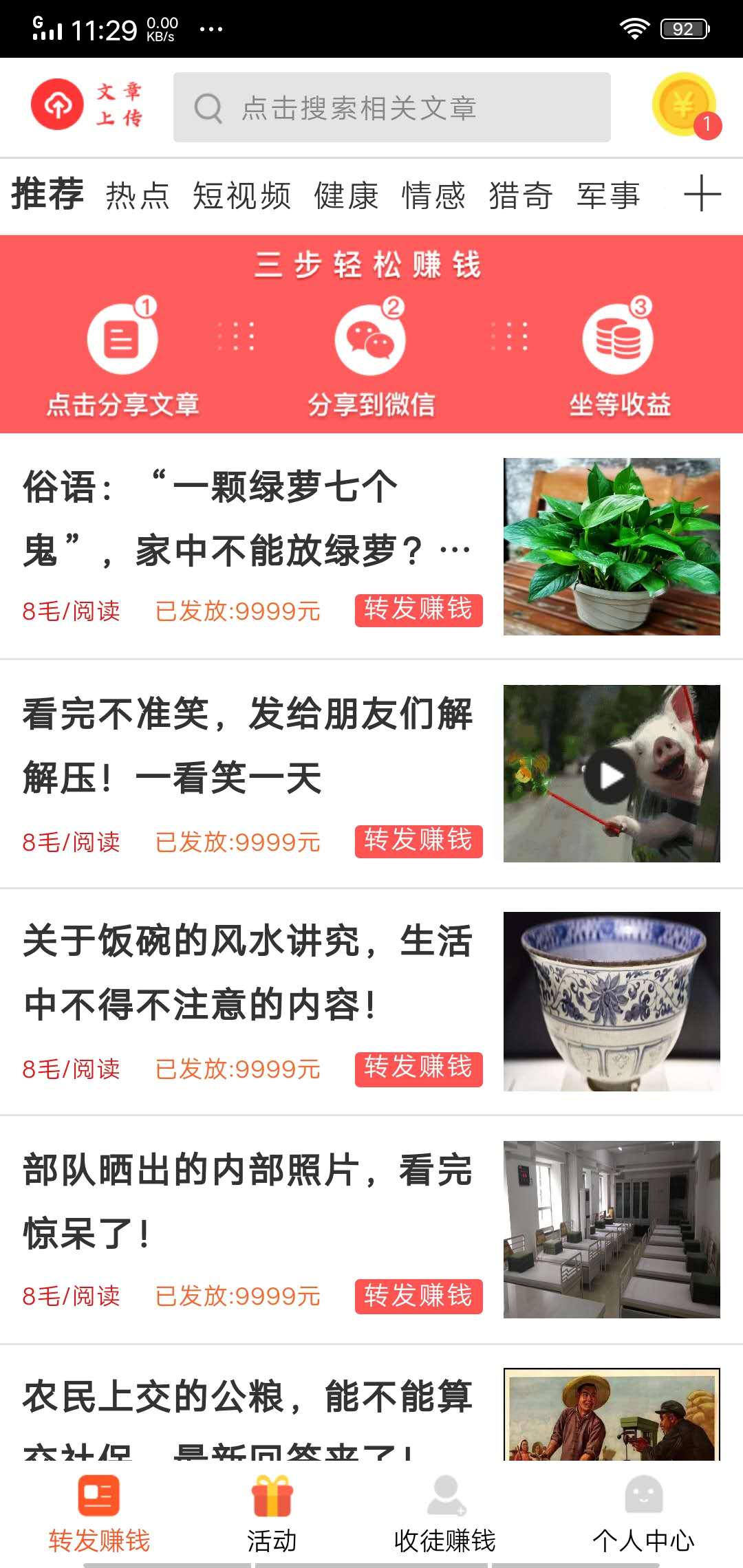Switch to the 热点 tab
Viewport: 743px width, 1568px height.
click(x=138, y=195)
